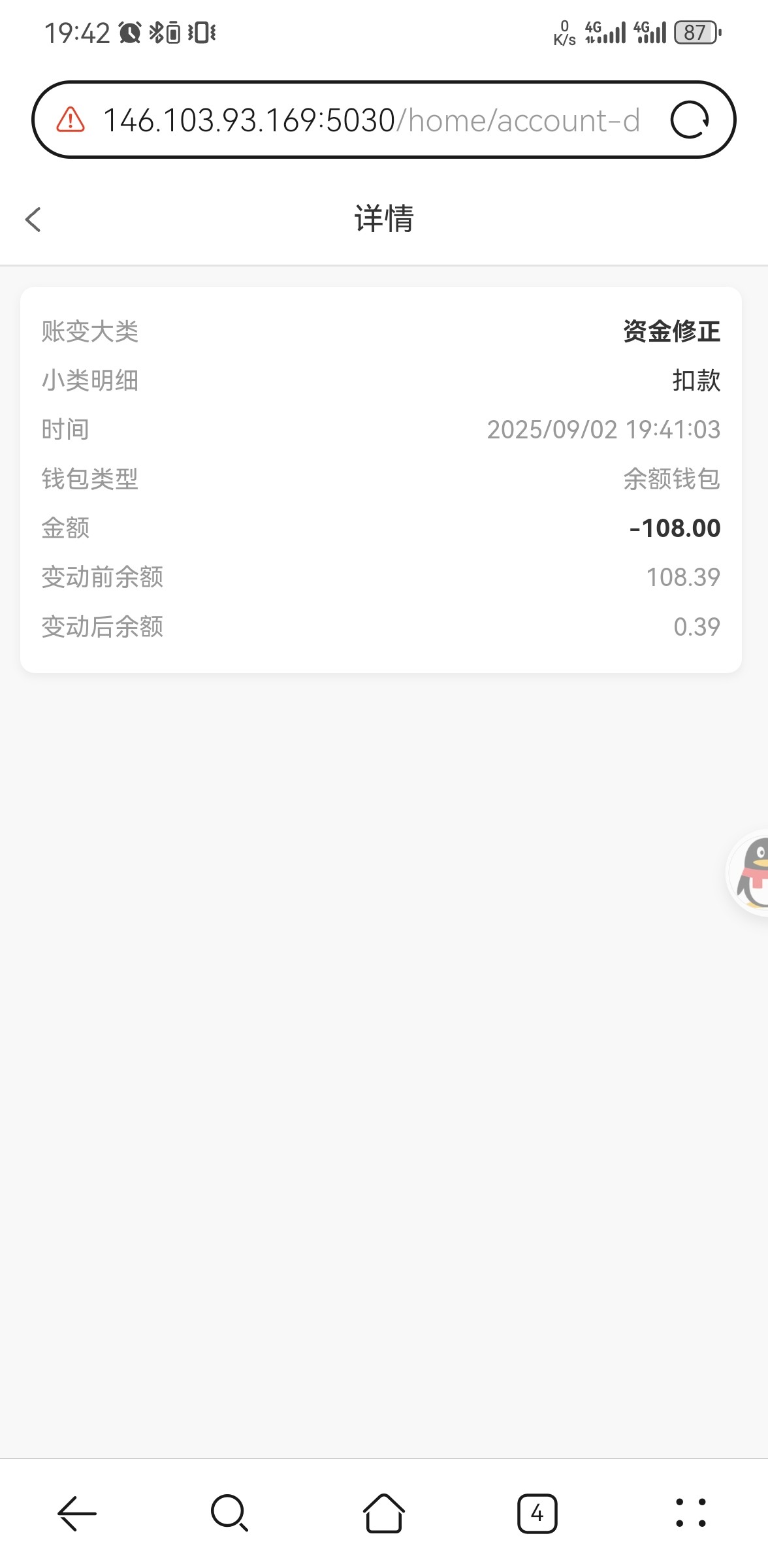Open the tab switcher showing 4 tabs

point(537,1513)
